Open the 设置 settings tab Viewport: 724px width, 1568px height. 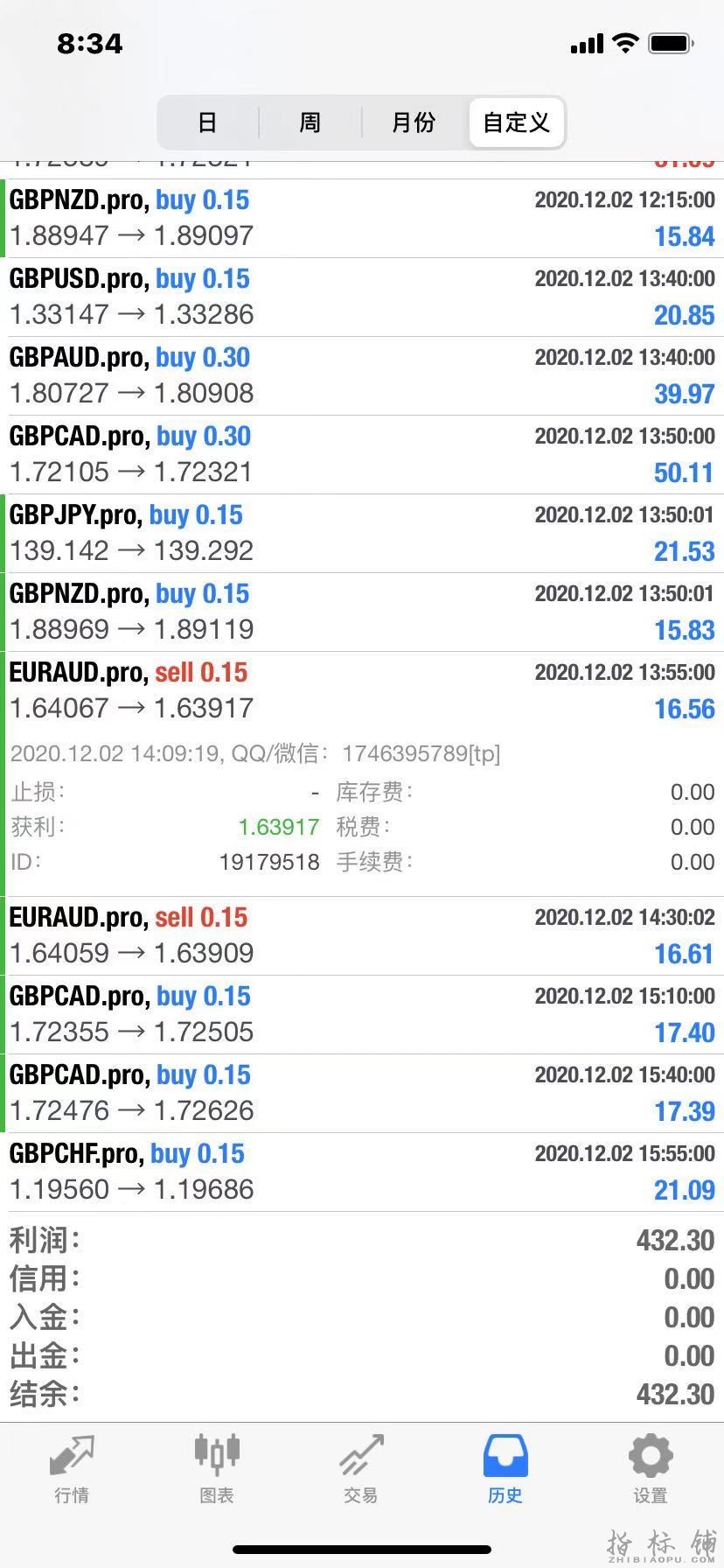pyautogui.click(x=650, y=1470)
